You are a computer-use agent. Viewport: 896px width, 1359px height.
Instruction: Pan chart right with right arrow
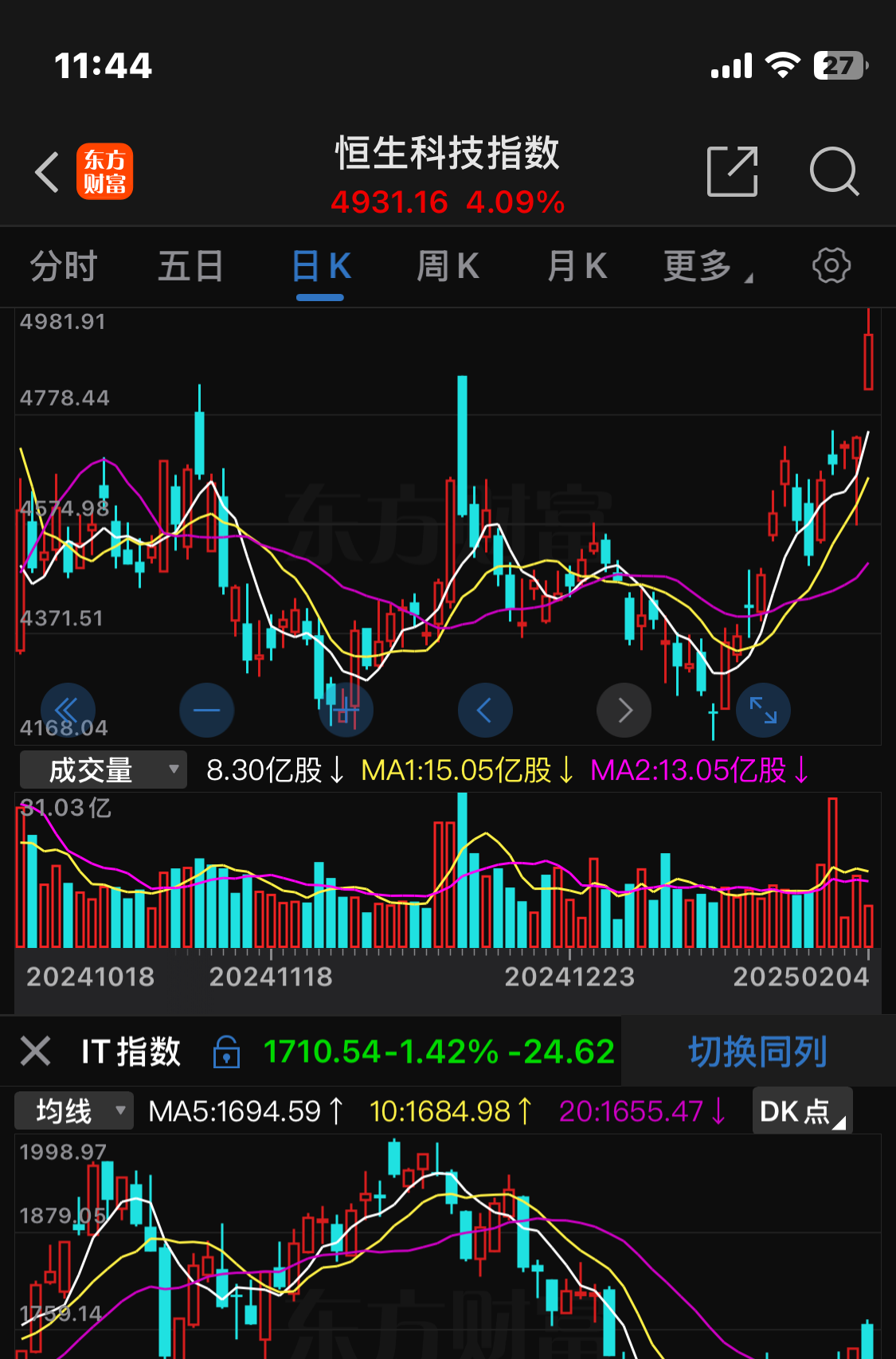click(x=624, y=710)
